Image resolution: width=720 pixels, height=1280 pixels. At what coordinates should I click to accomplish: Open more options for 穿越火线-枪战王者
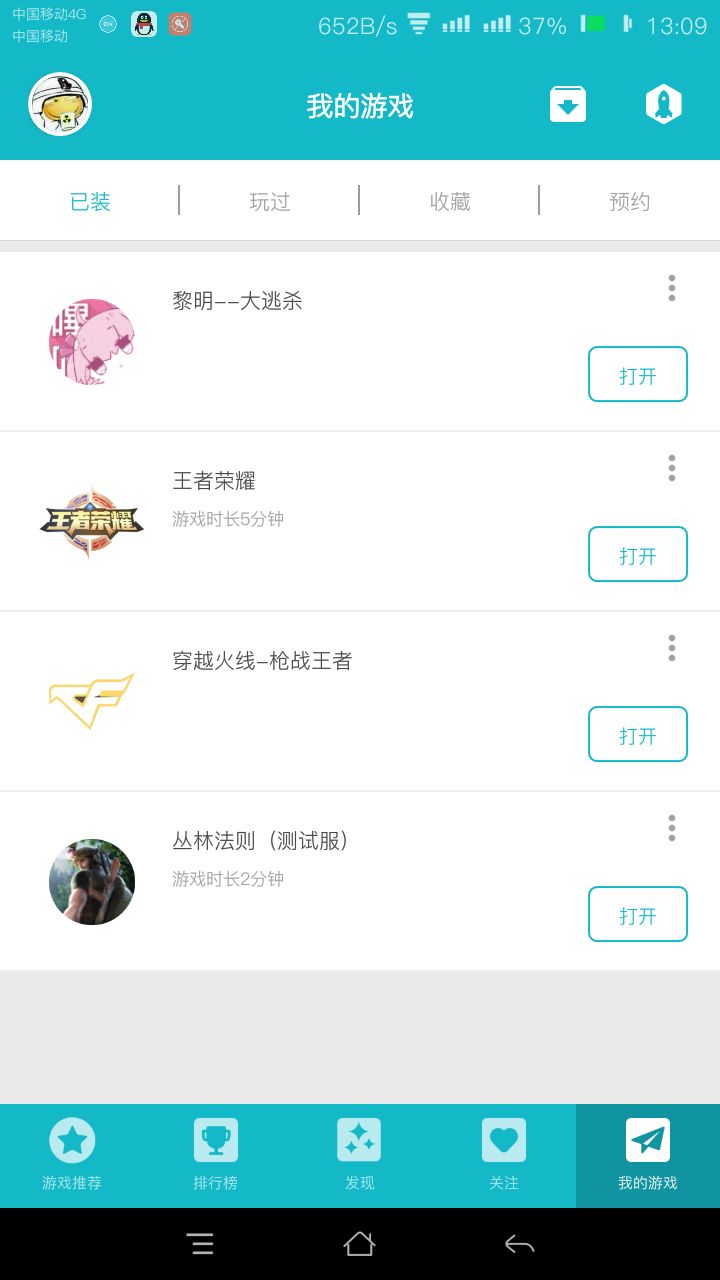coord(672,648)
